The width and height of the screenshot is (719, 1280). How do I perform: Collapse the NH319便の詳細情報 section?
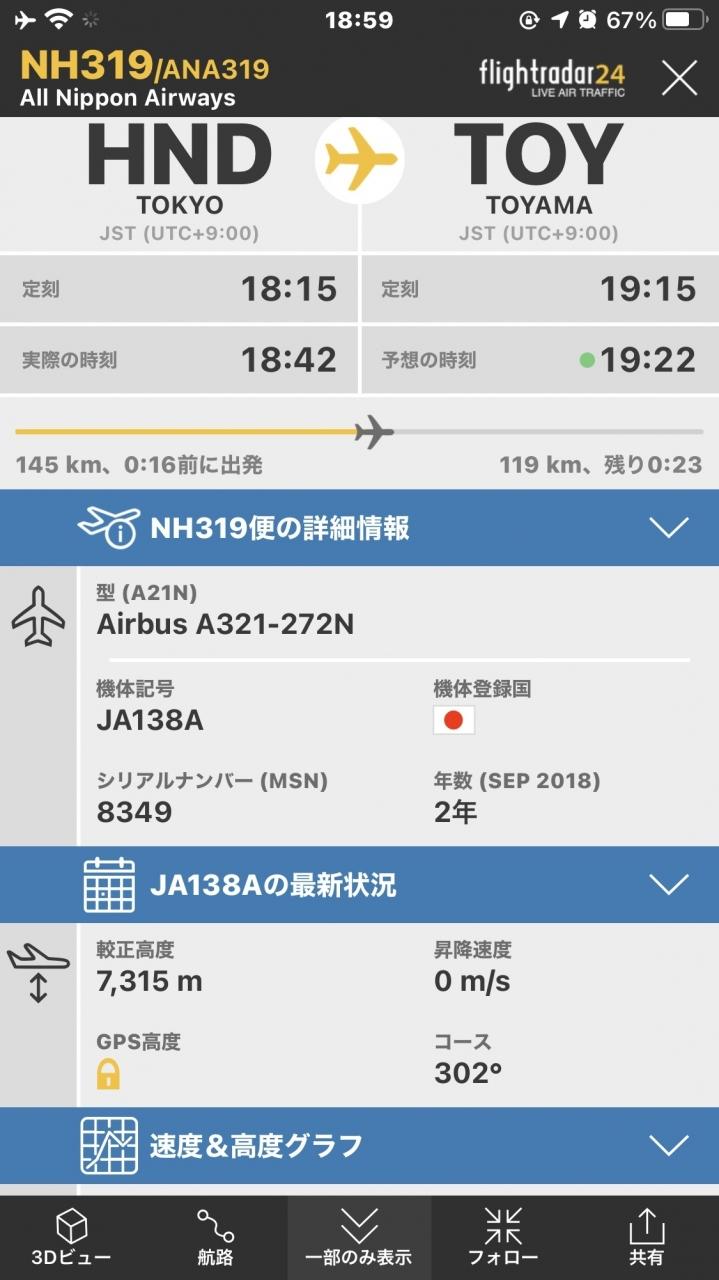[x=668, y=528]
